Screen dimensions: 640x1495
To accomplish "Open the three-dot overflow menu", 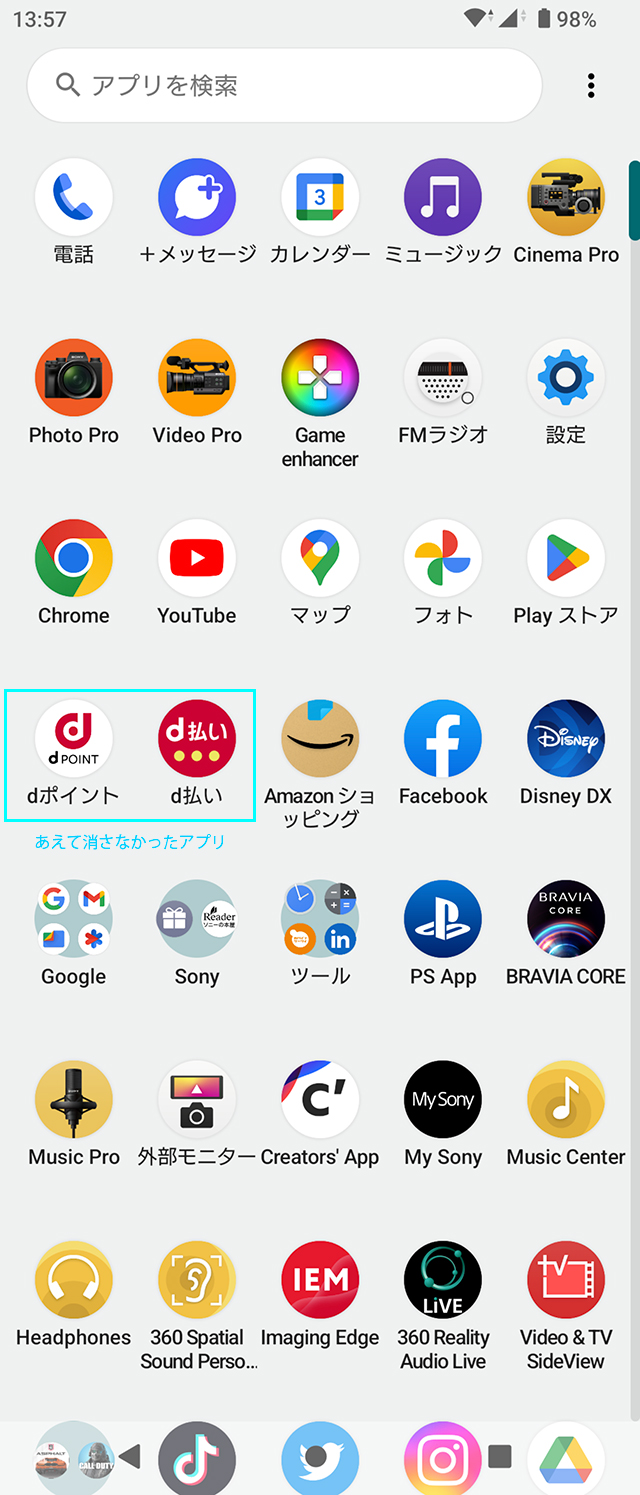I will coord(591,86).
